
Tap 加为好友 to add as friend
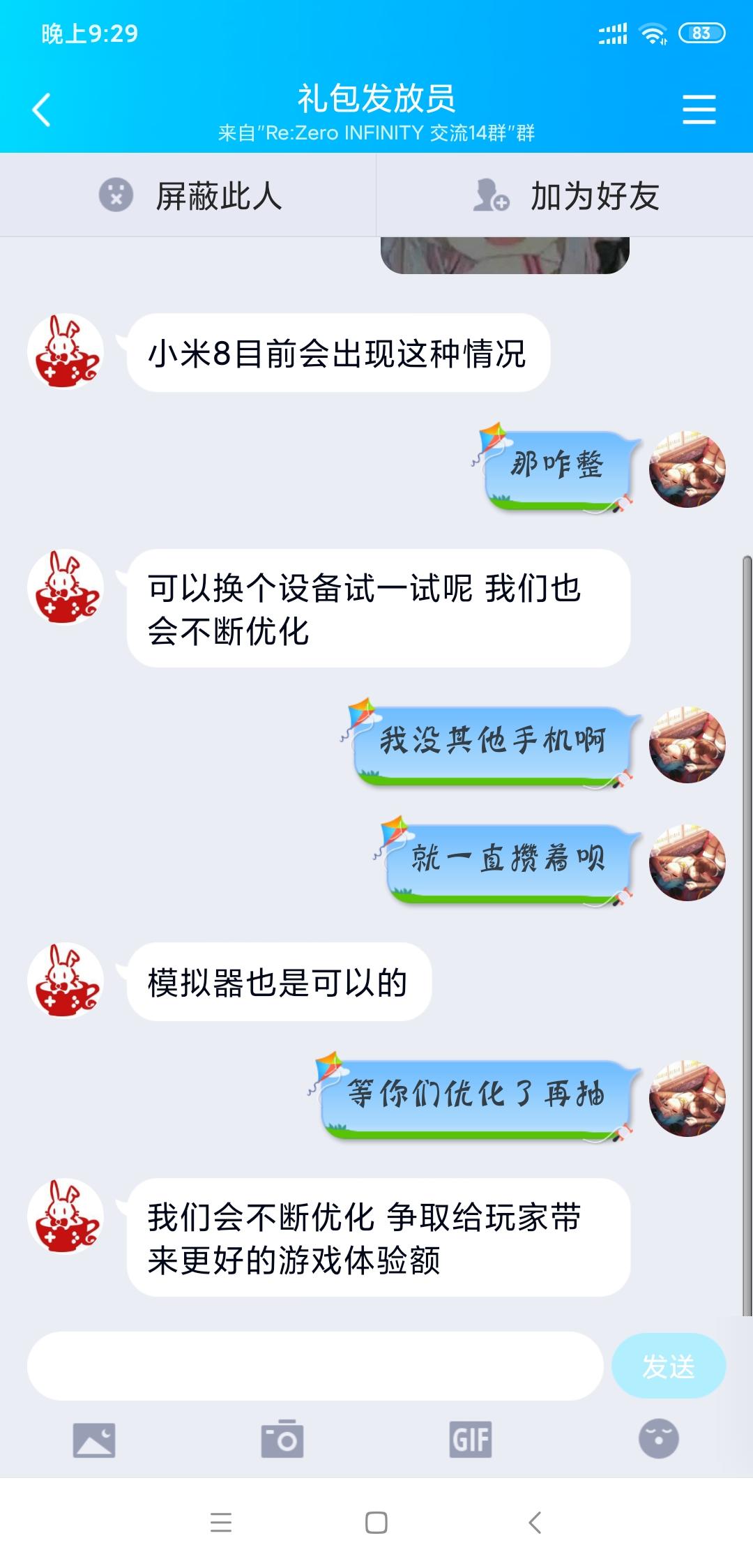pos(594,196)
